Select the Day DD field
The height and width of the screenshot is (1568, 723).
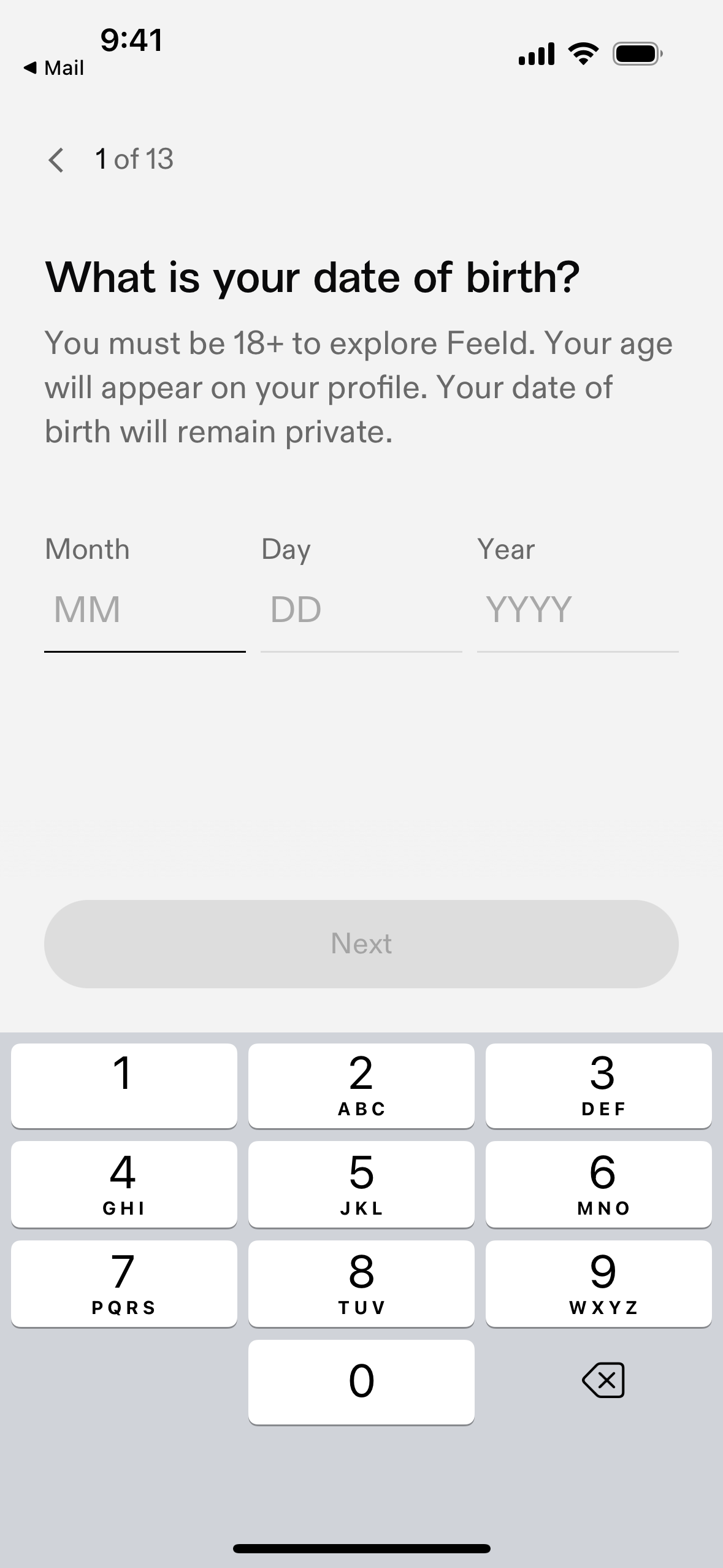361,610
